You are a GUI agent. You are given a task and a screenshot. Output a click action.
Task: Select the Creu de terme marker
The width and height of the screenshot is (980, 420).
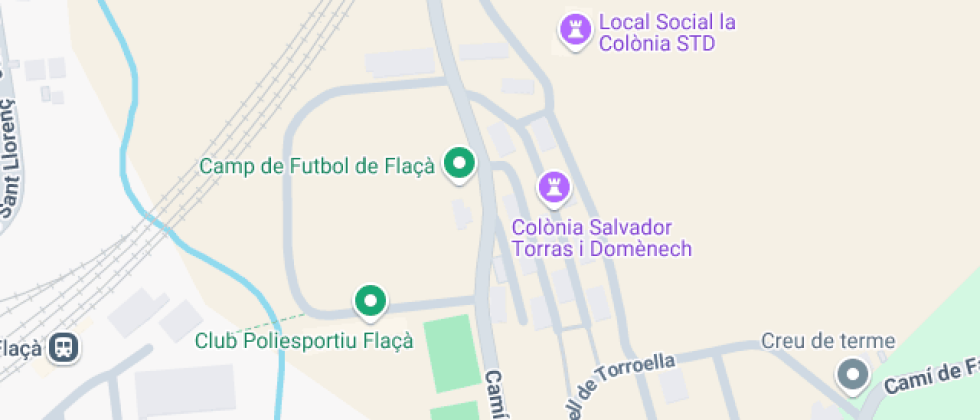click(852, 375)
